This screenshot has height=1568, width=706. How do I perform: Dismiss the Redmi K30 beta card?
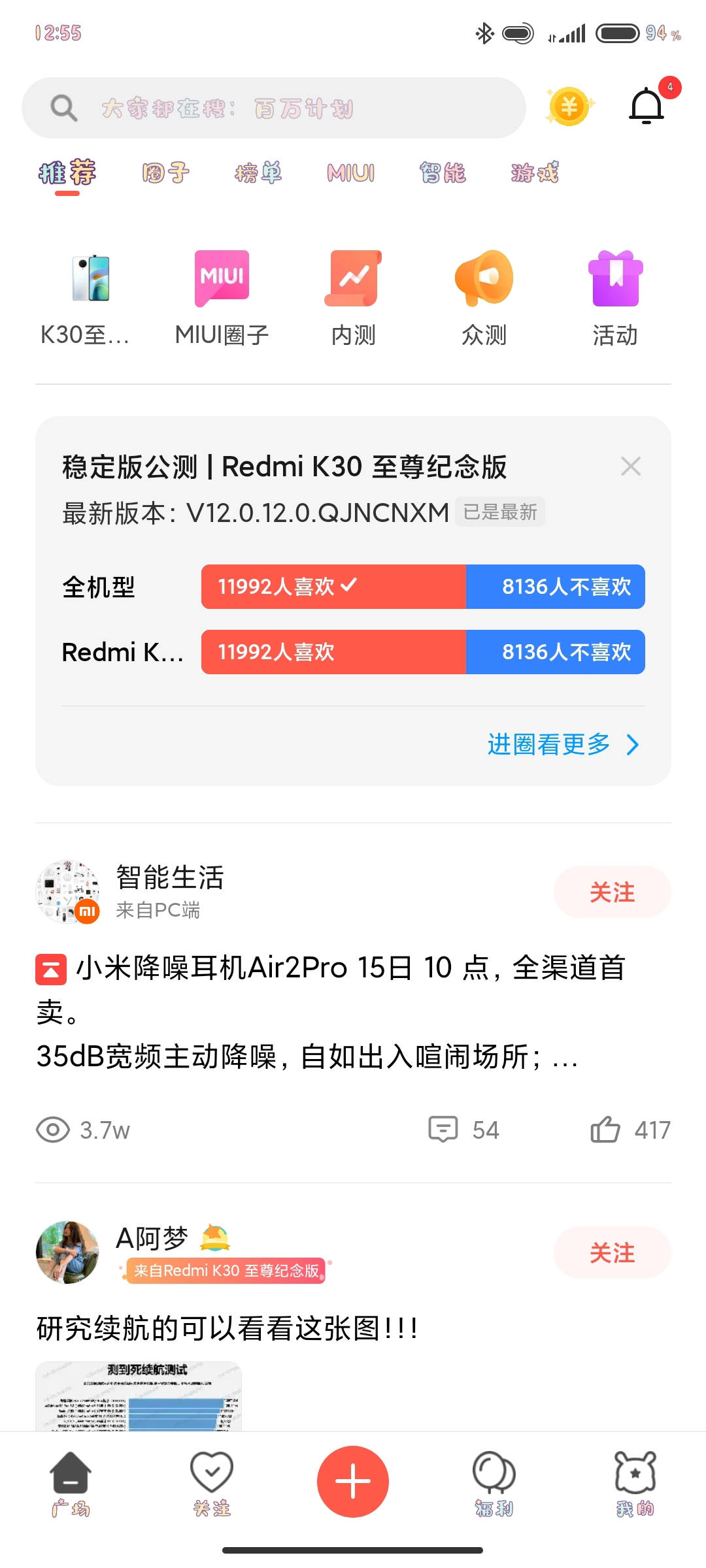coord(630,466)
